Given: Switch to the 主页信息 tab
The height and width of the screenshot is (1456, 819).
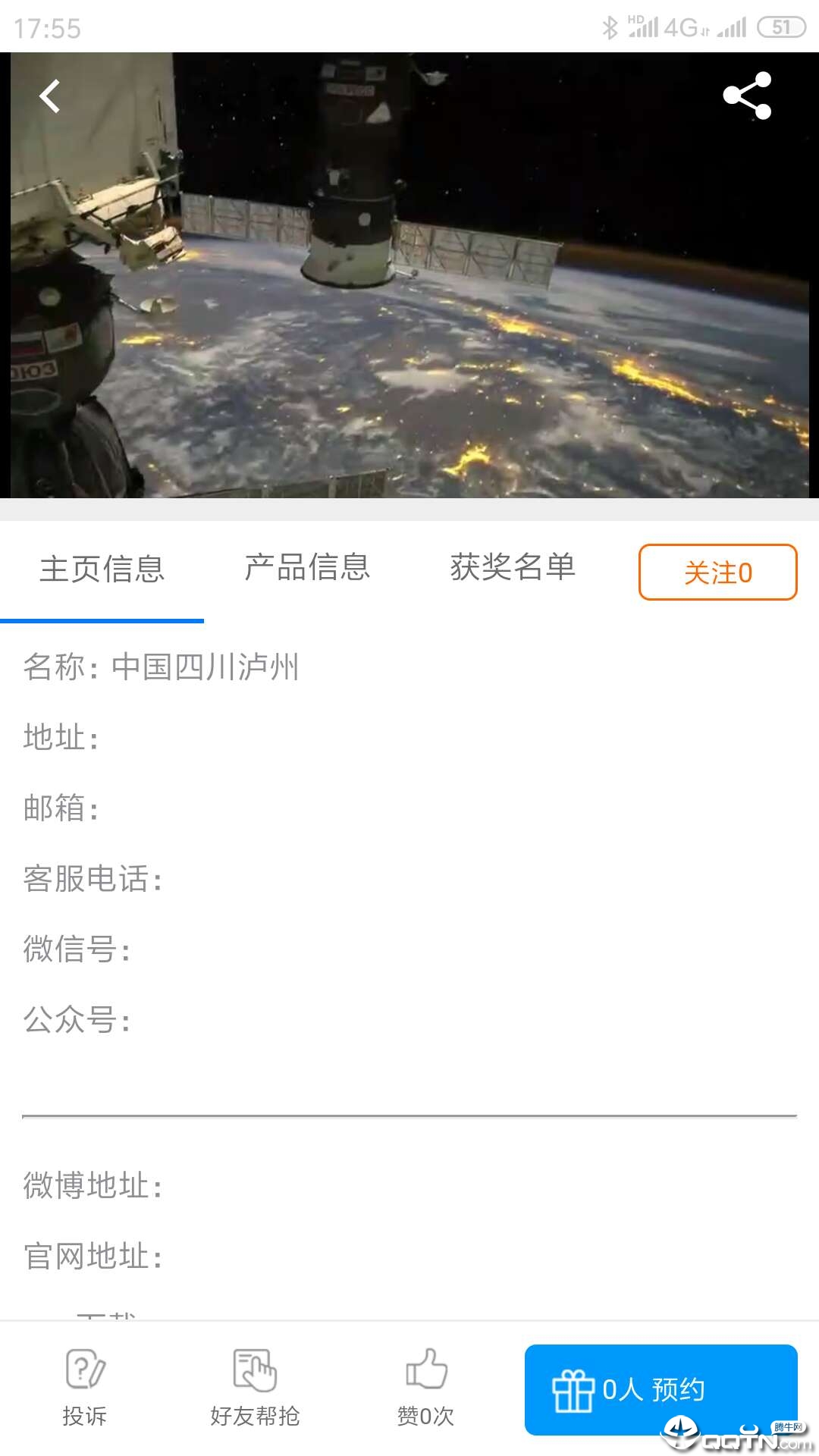Looking at the screenshot, I should click(x=102, y=569).
